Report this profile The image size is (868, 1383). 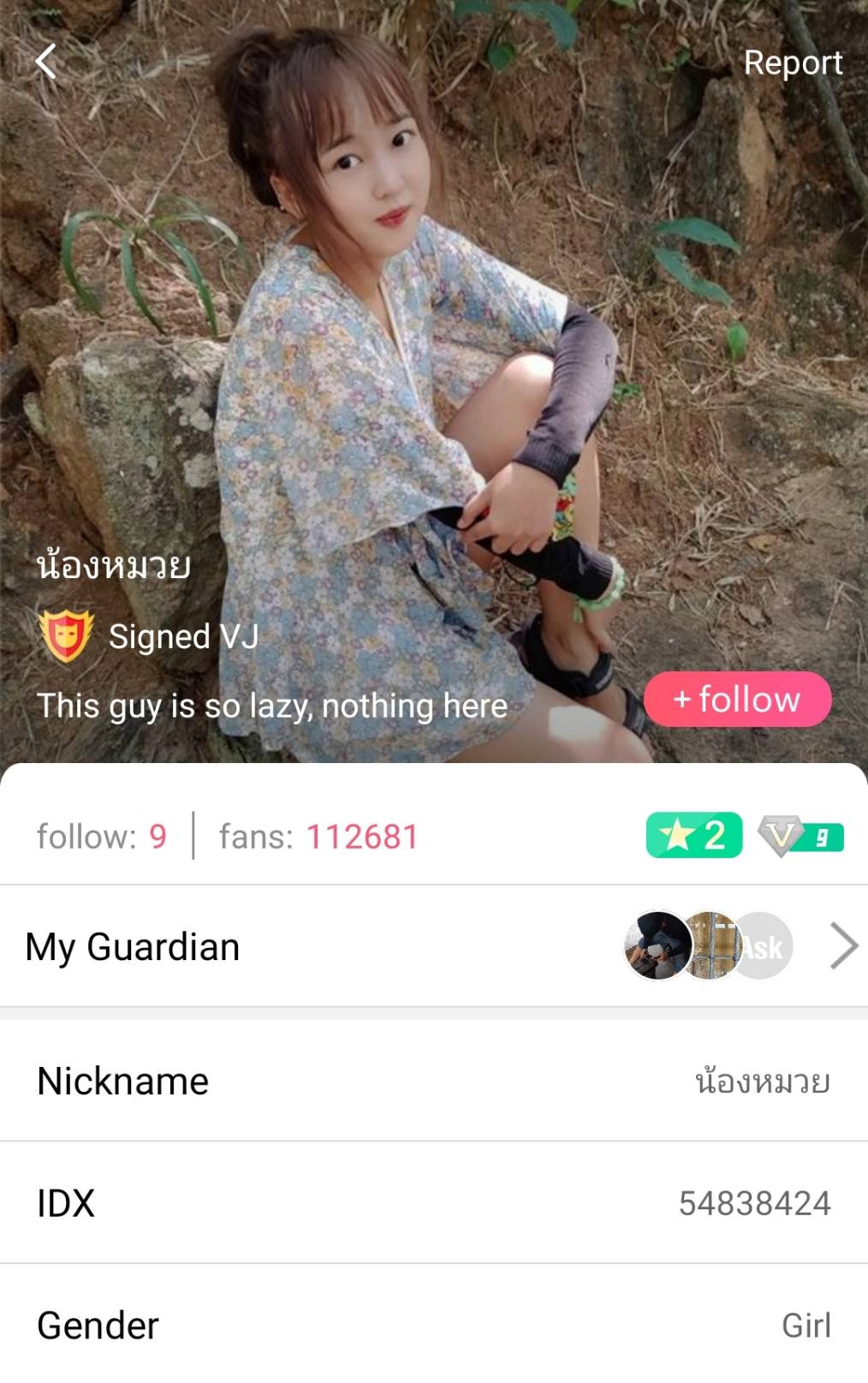click(x=792, y=63)
